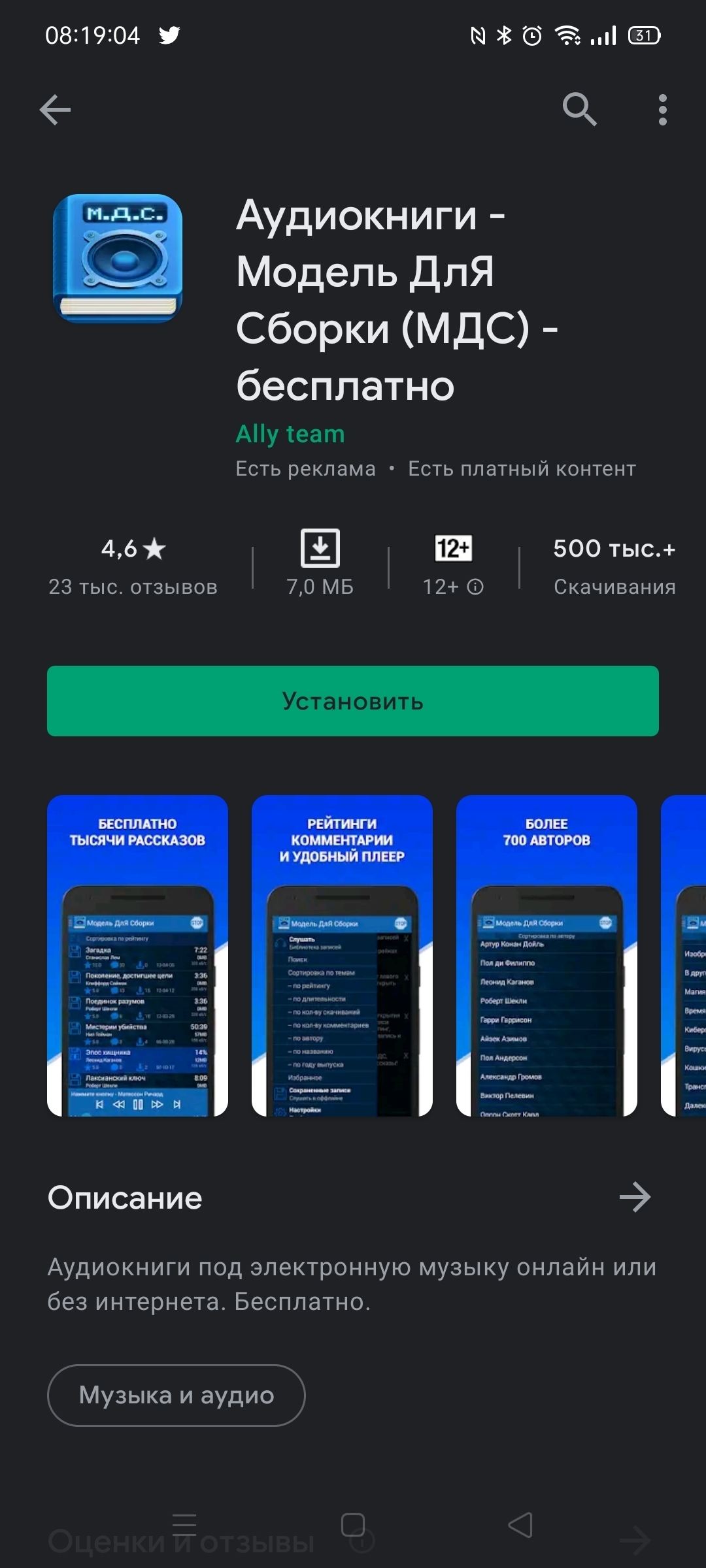Image resolution: width=706 pixels, height=1568 pixels.
Task: Tap the Установить install button
Action: (x=353, y=701)
